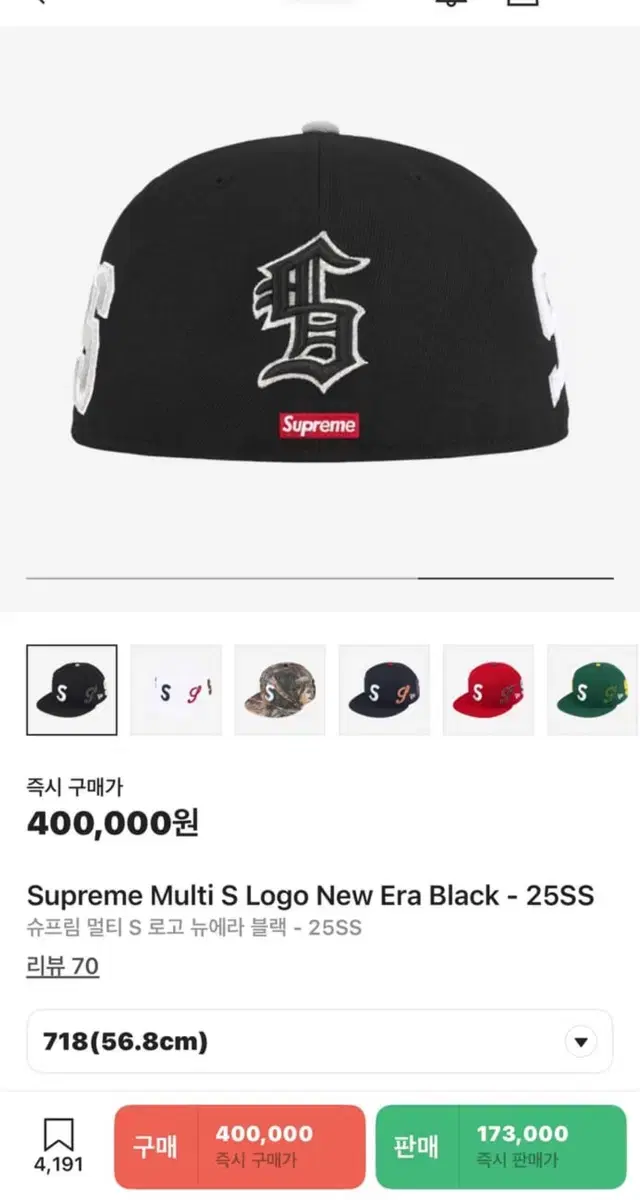Select the white cap thumbnail

176,690
